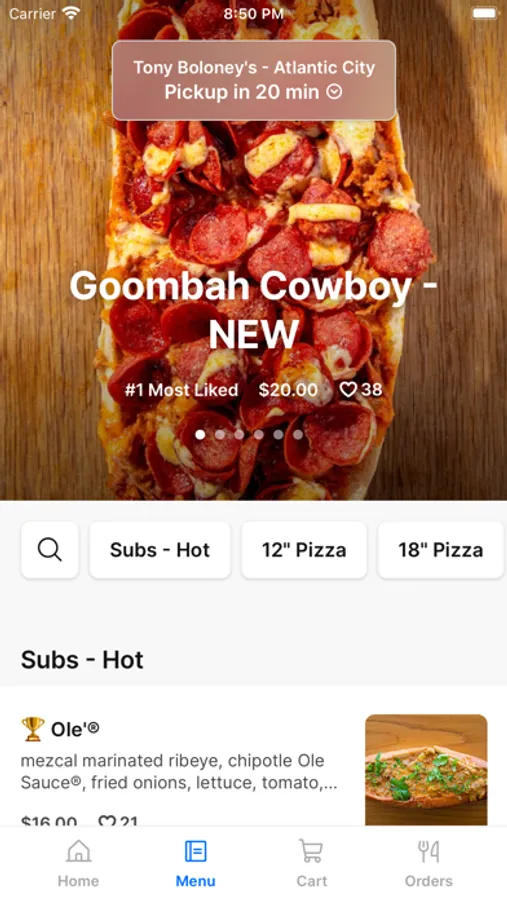Open the pickup location and time selector
The height and width of the screenshot is (900, 507).
[254, 80]
